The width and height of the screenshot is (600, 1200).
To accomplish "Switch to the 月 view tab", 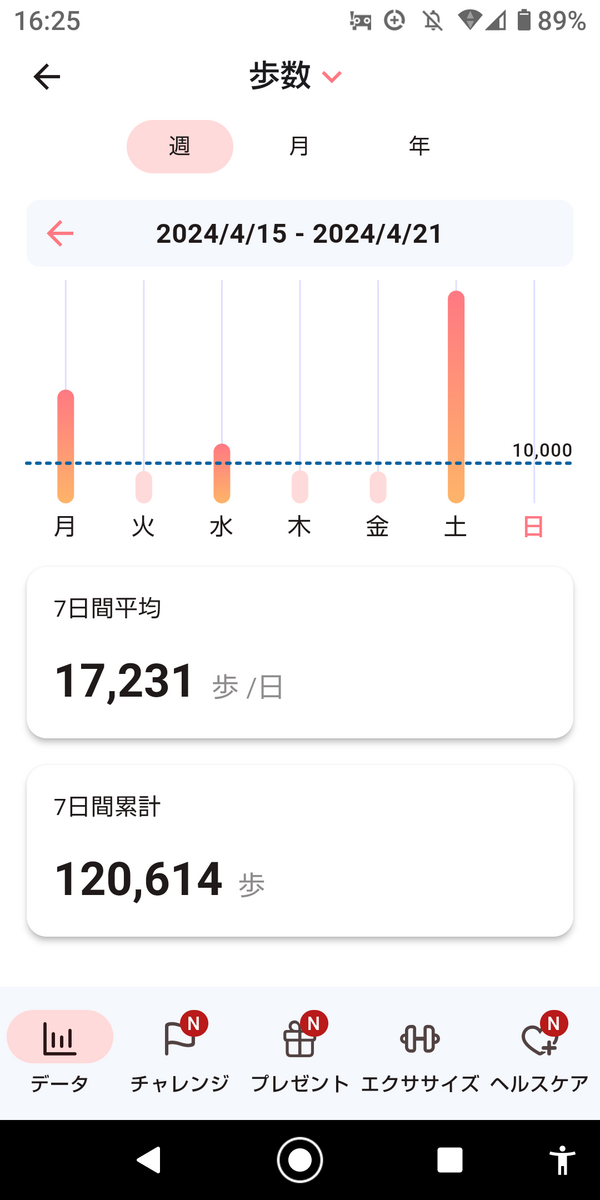I will point(299,146).
